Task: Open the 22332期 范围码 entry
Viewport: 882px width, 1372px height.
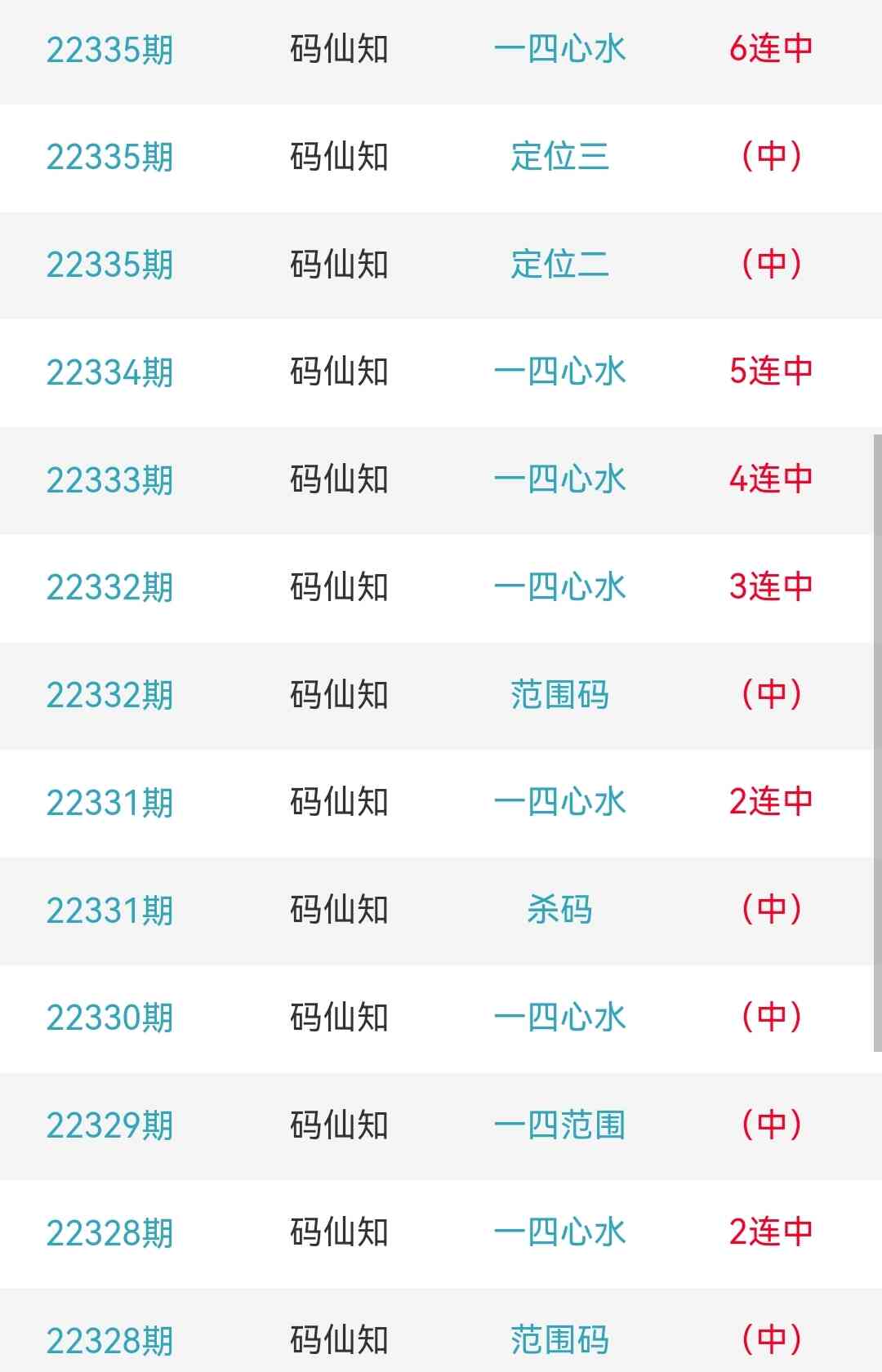Action: pos(559,695)
